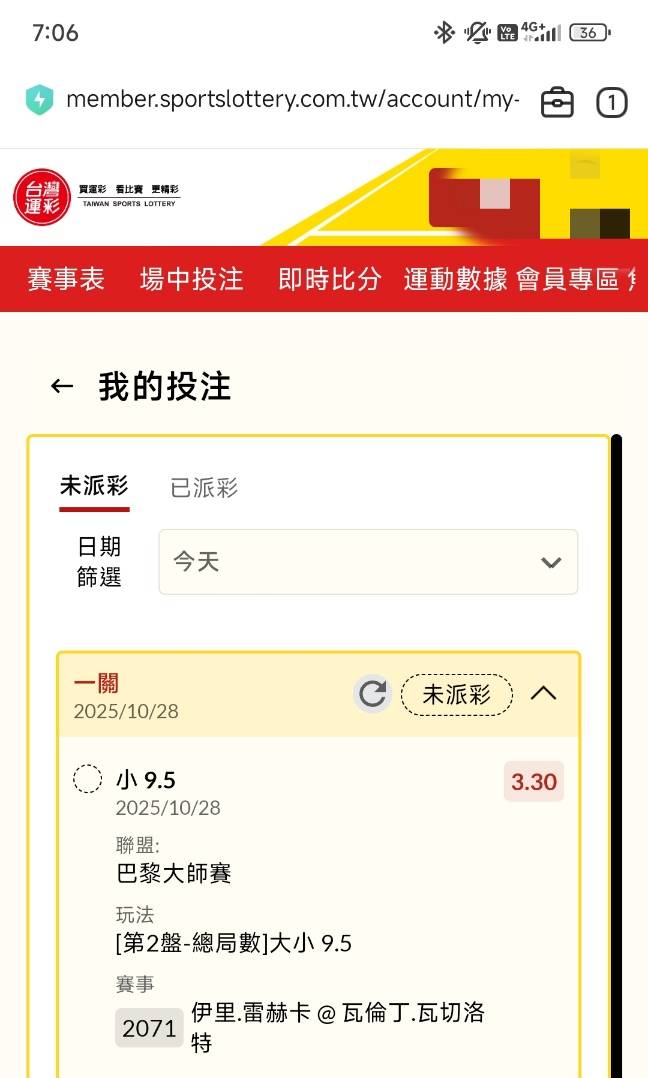Tap the Taiwan Sports Lottery logo
The width and height of the screenshot is (648, 1078).
click(x=95, y=197)
